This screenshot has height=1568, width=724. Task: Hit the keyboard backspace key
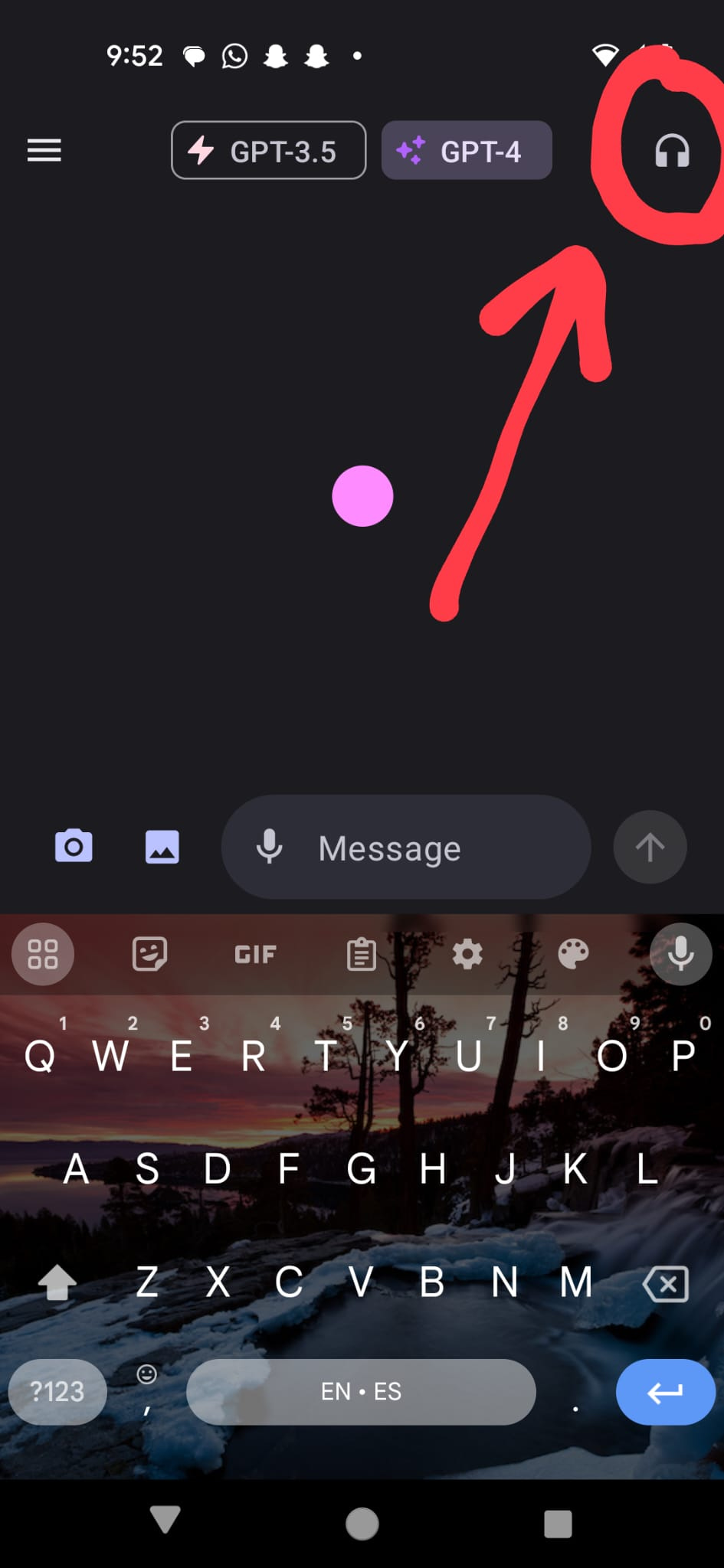(x=666, y=1283)
